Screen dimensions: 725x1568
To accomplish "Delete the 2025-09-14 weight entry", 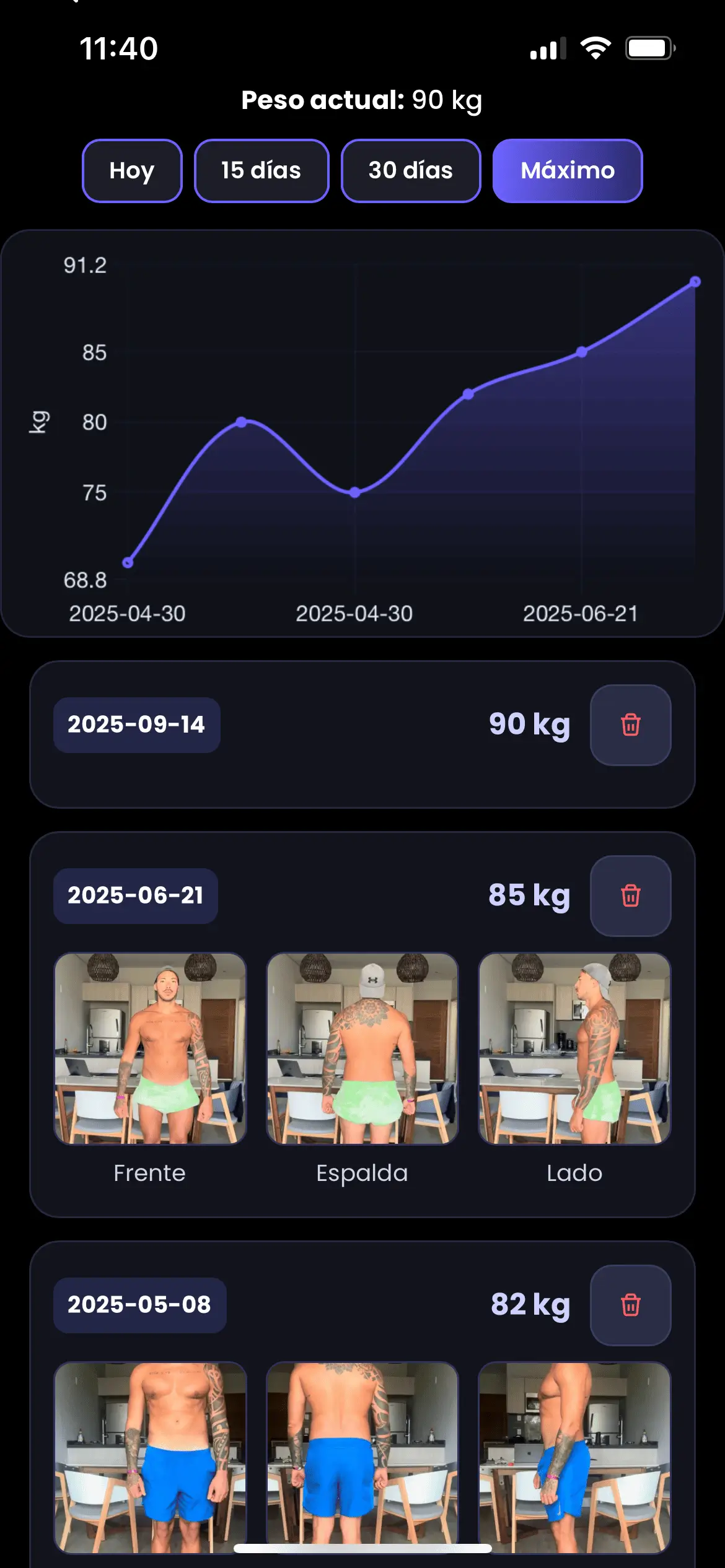I will tap(630, 725).
